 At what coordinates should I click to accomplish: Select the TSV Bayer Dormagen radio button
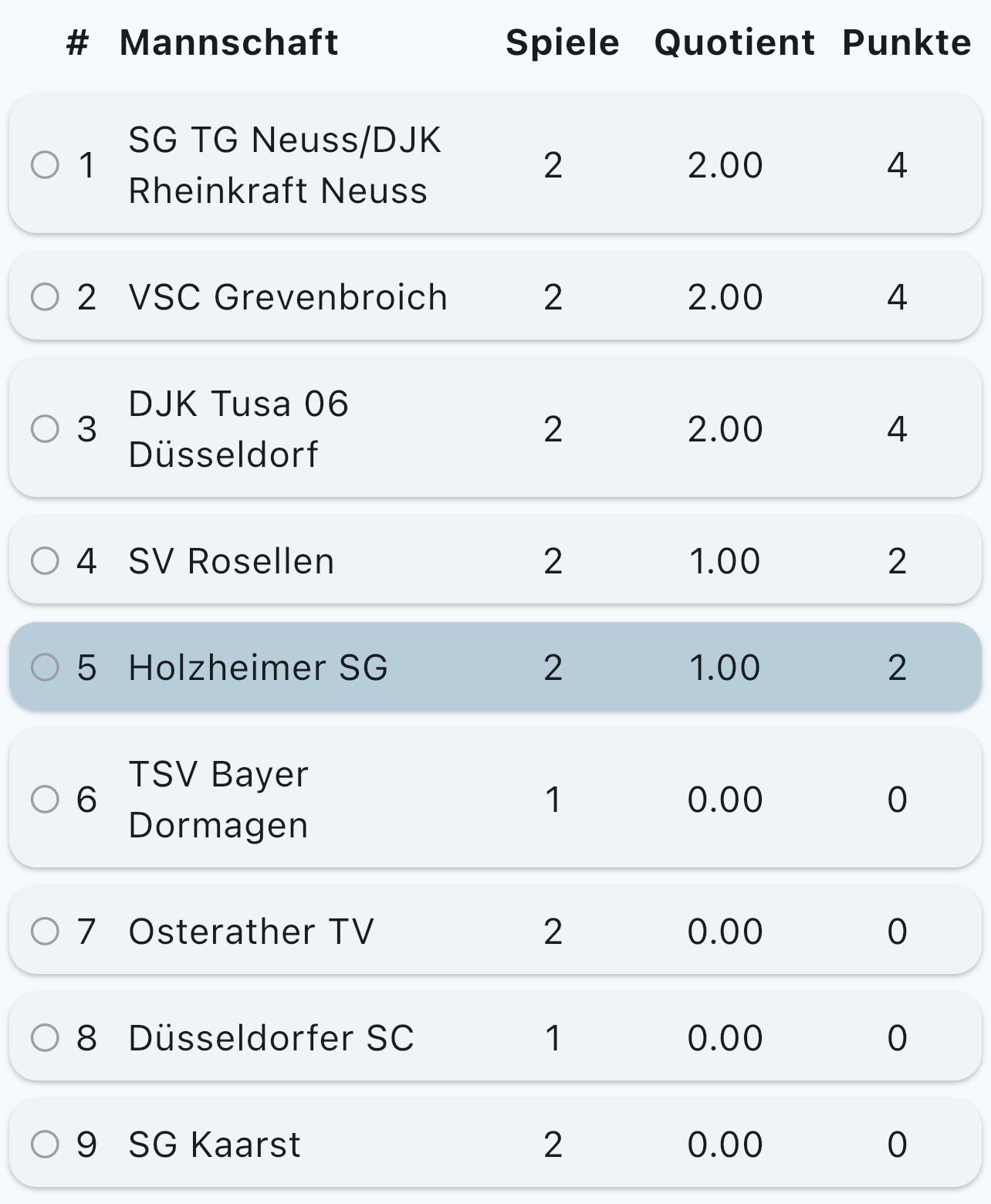45,799
